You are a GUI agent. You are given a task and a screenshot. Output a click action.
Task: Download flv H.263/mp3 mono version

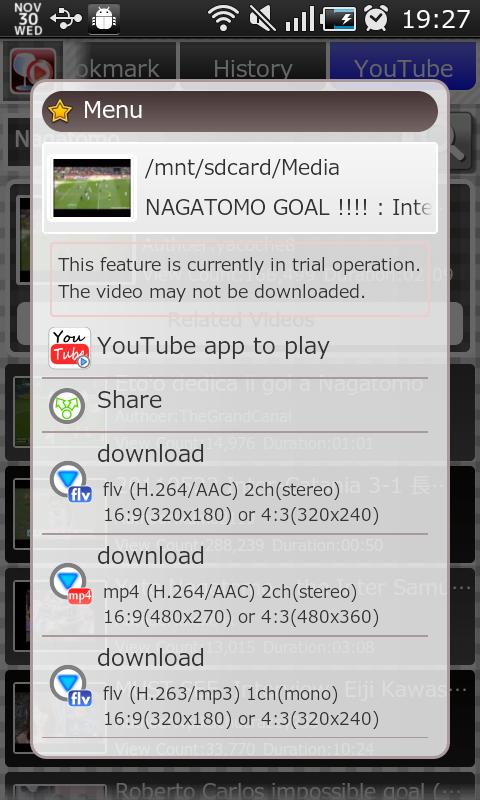[235, 687]
